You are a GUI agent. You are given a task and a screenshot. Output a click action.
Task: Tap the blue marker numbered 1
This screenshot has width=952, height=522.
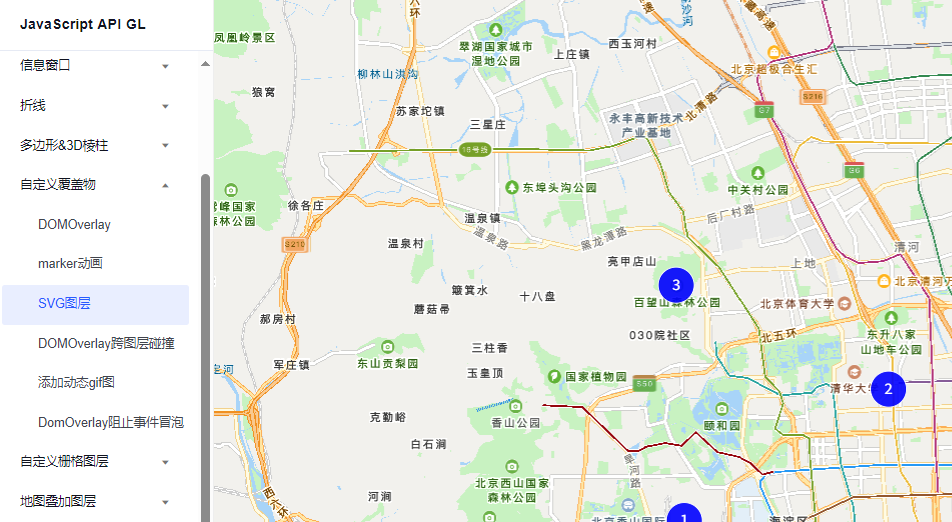tap(684, 515)
